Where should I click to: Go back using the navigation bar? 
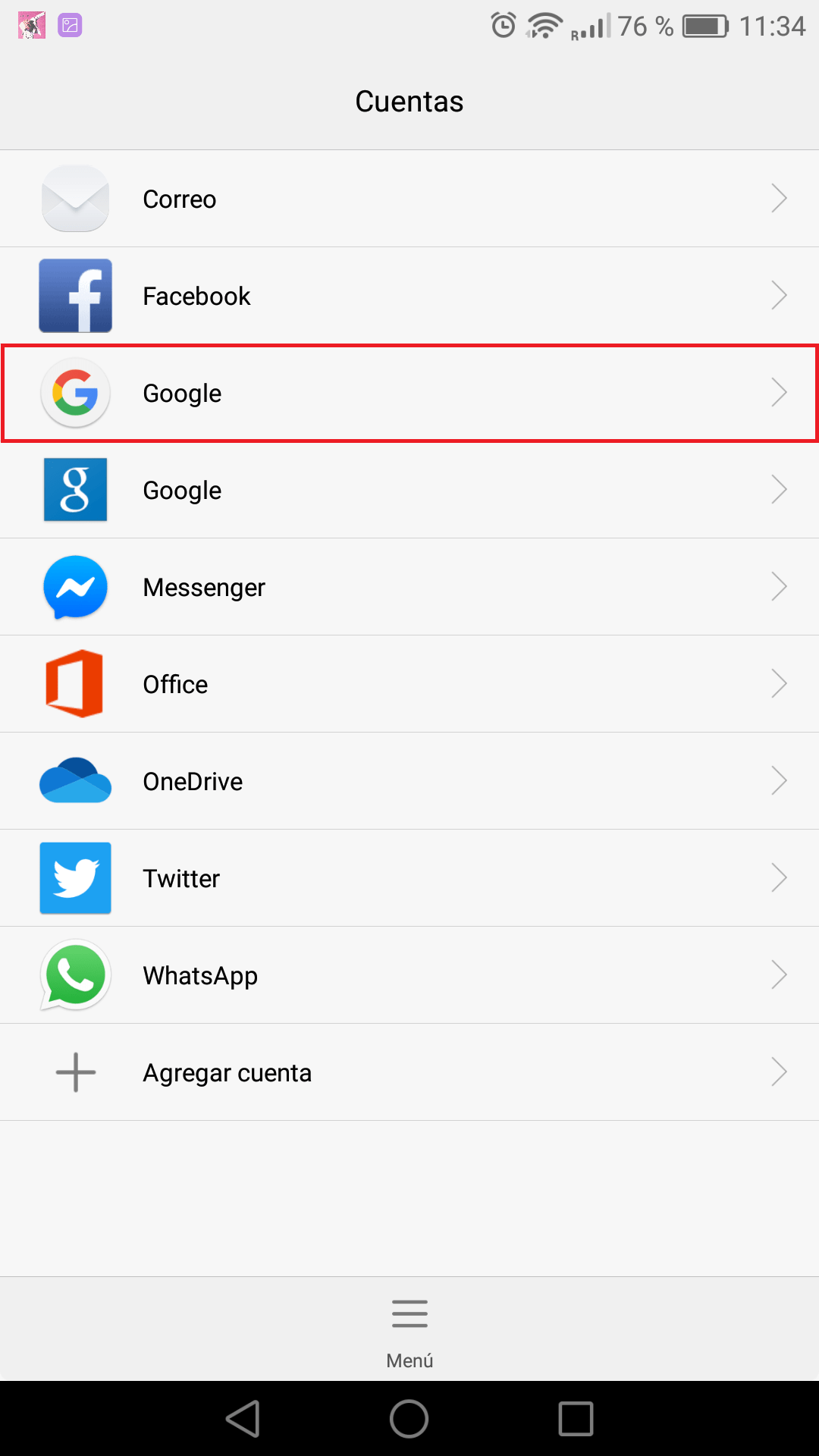tap(243, 1418)
